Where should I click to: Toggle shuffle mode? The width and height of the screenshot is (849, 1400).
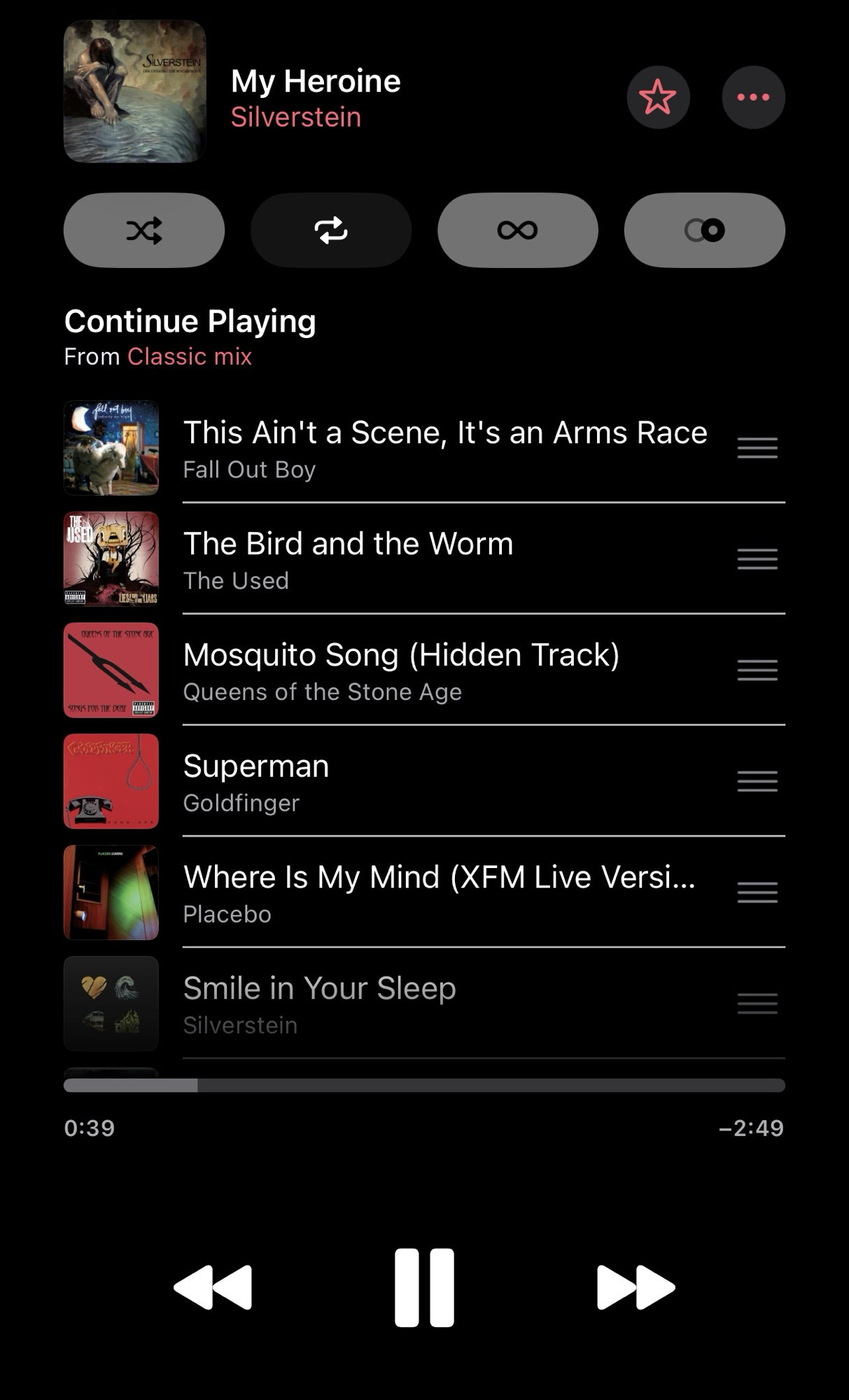(144, 230)
